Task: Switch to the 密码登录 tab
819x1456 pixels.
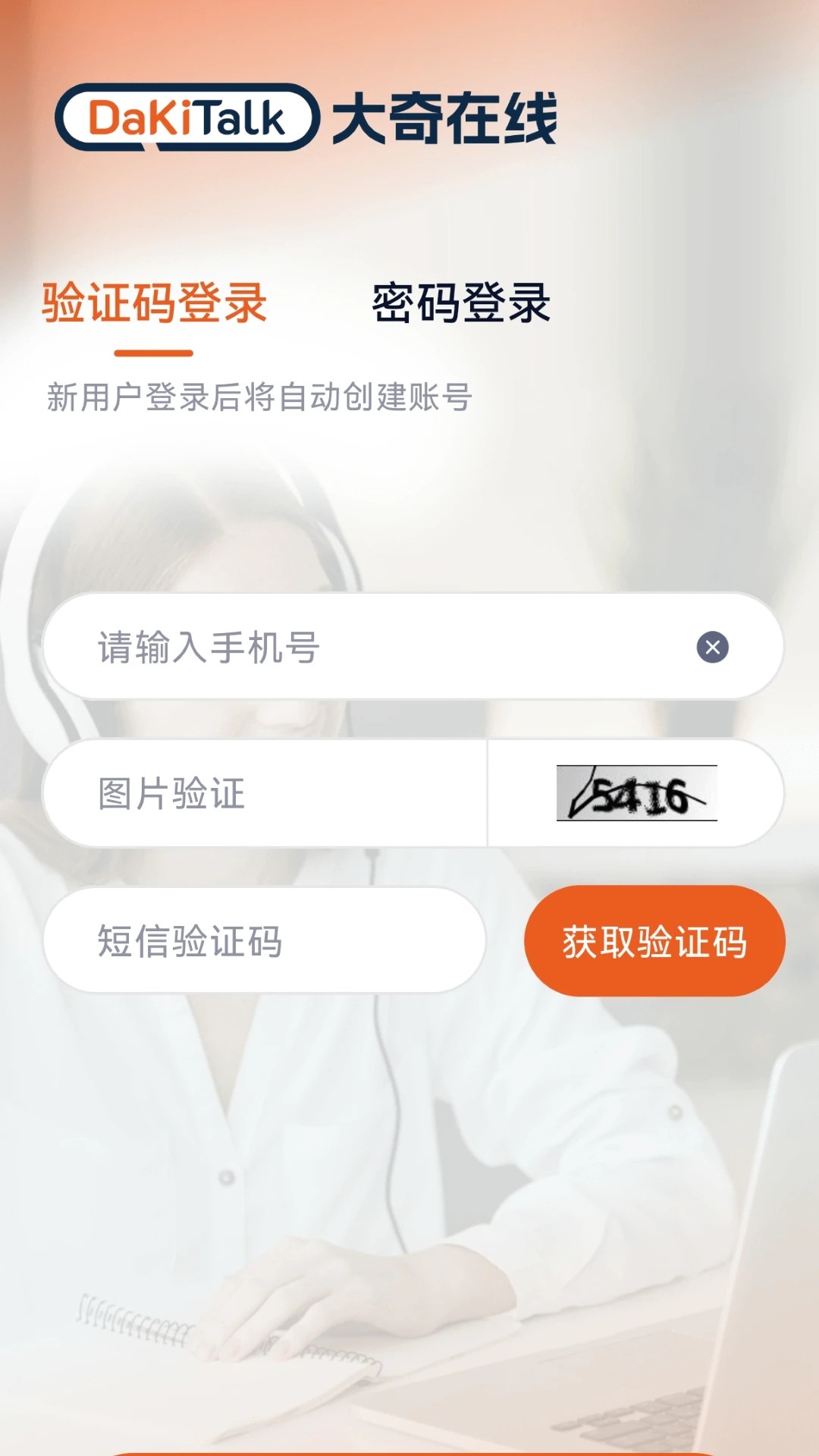Action: (461, 303)
